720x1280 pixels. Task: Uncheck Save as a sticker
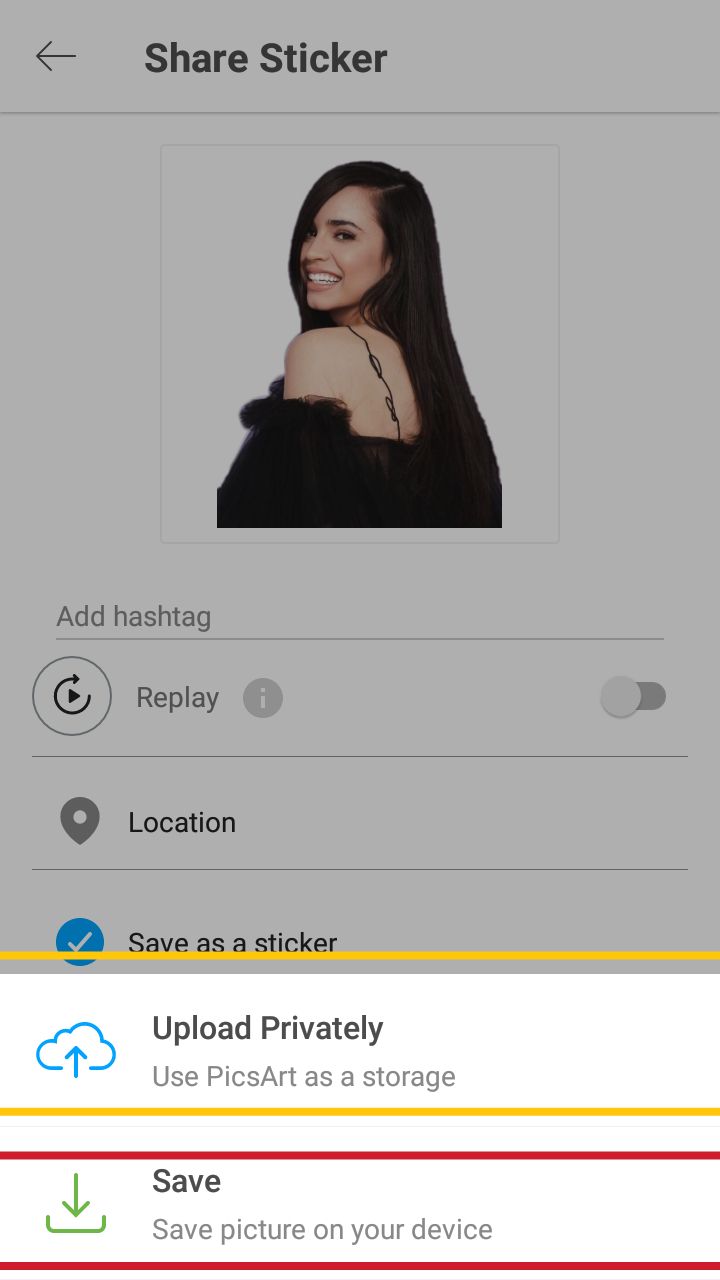click(x=80, y=941)
